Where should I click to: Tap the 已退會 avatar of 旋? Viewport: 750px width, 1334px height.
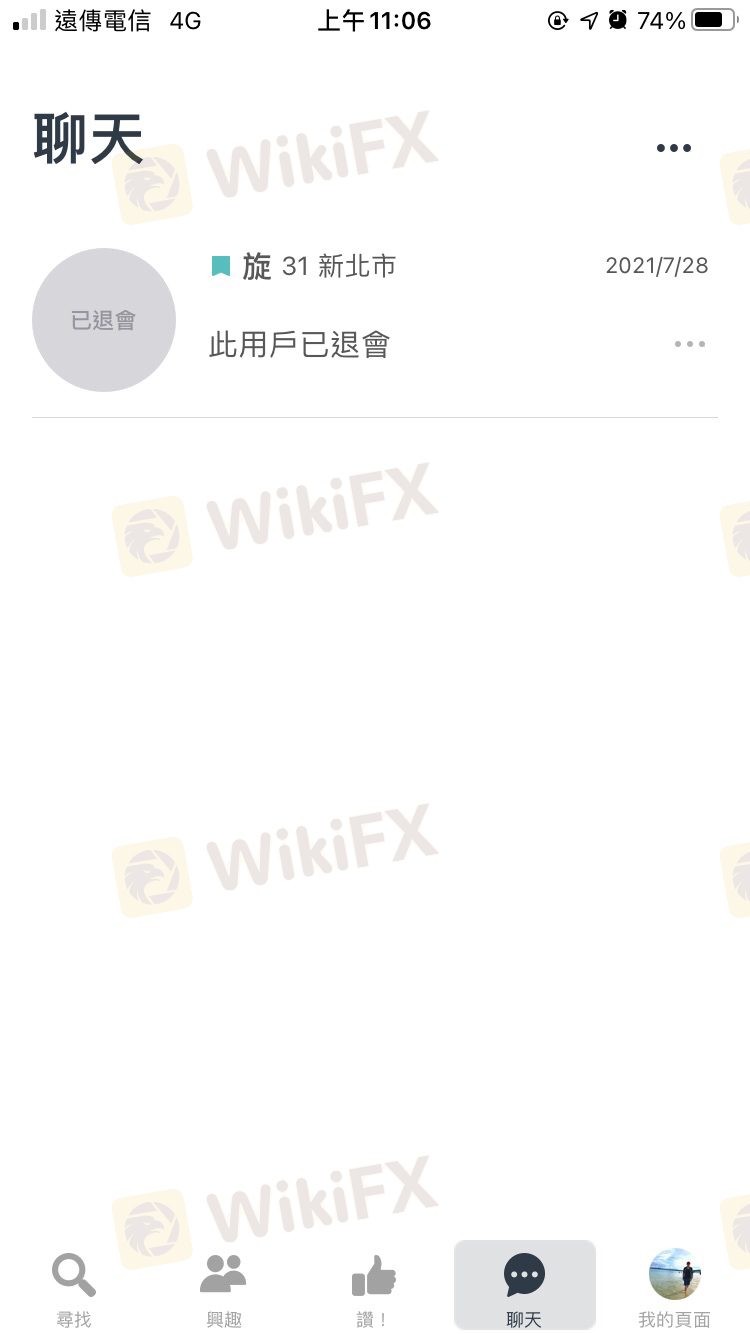pyautogui.click(x=104, y=320)
